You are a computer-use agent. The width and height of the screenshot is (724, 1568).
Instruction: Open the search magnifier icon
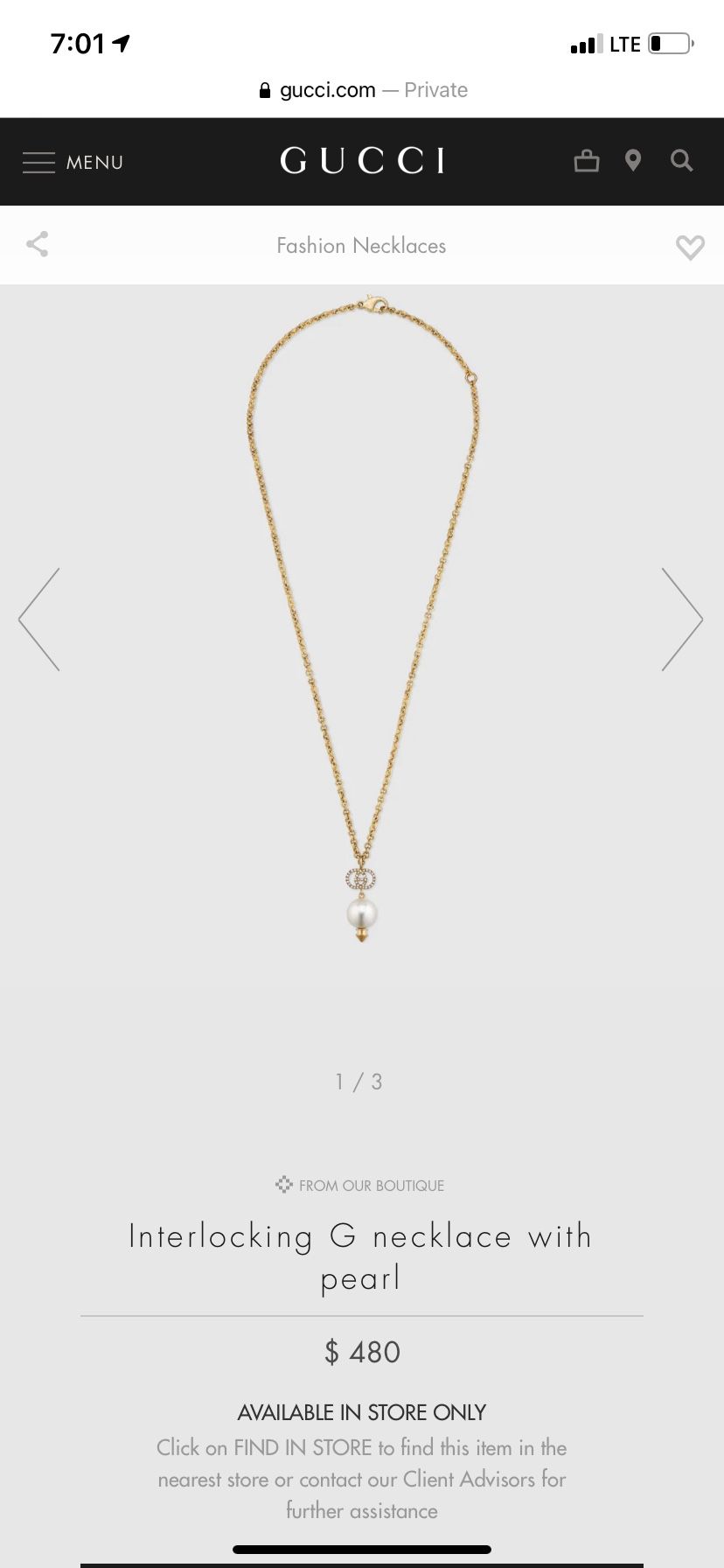pos(680,161)
